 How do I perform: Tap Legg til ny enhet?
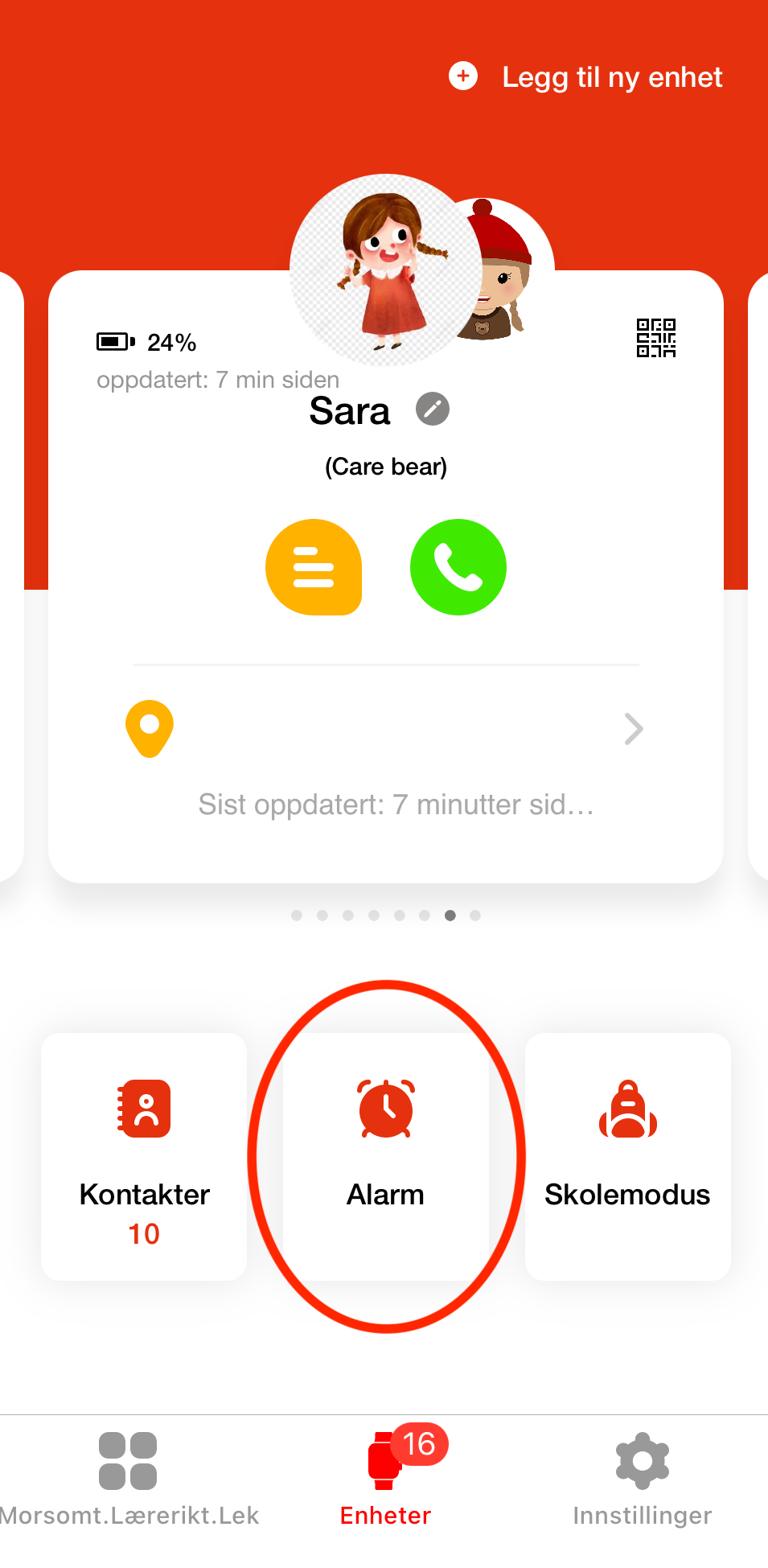[586, 77]
